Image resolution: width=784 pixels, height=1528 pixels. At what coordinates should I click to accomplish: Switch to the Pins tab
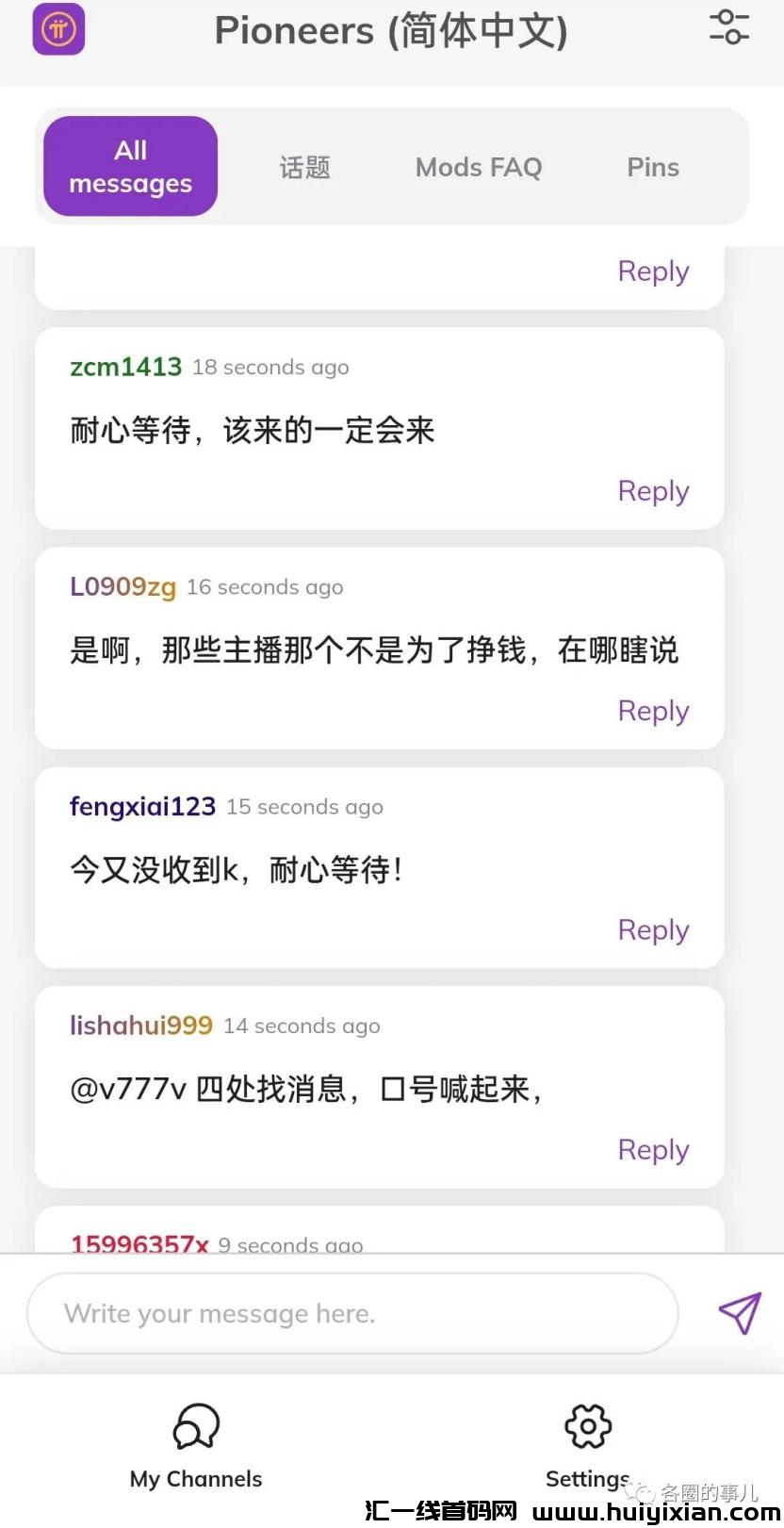pos(652,167)
